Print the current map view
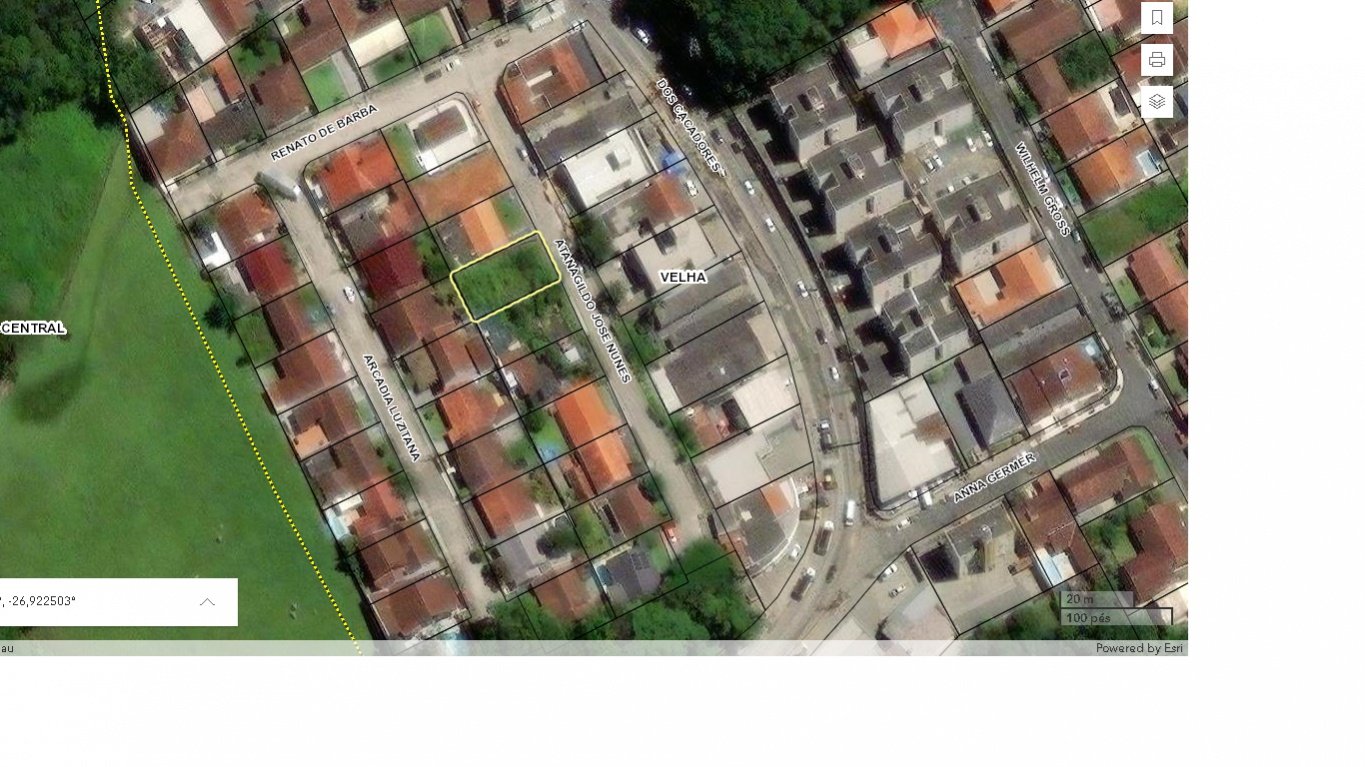1365x767 pixels. (x=1156, y=60)
